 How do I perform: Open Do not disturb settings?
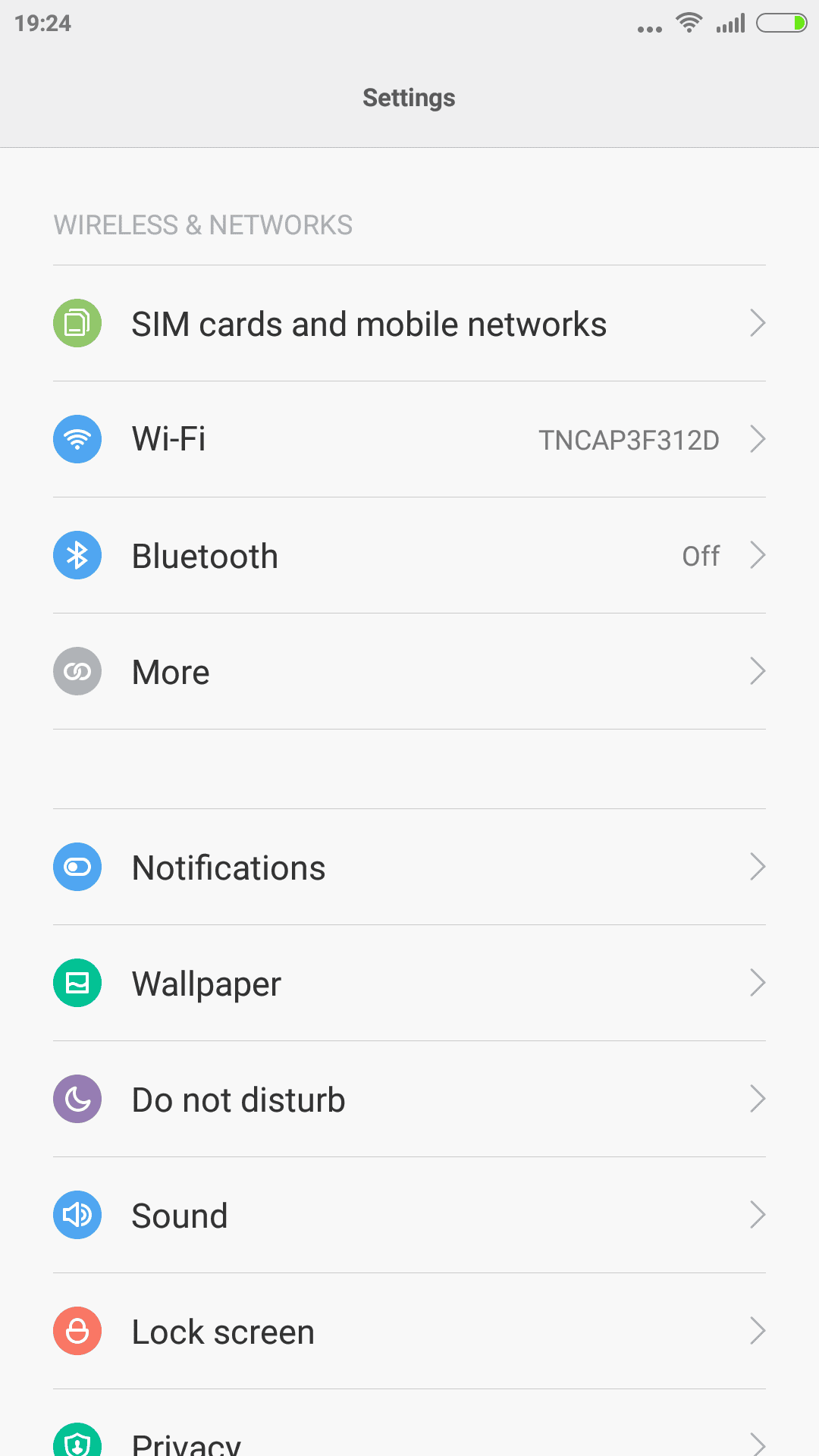click(409, 1100)
